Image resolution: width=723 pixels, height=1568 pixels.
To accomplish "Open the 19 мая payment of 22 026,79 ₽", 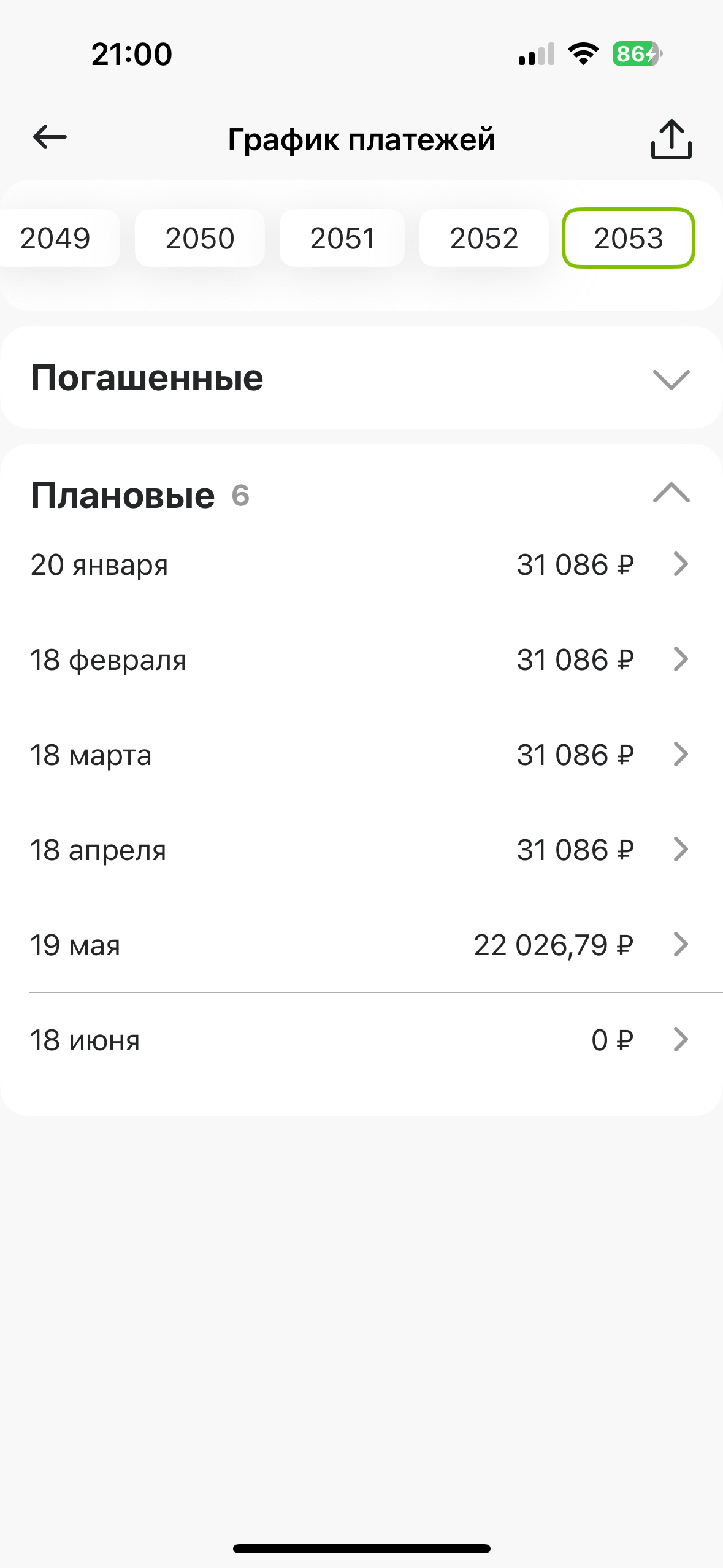I will point(361,945).
